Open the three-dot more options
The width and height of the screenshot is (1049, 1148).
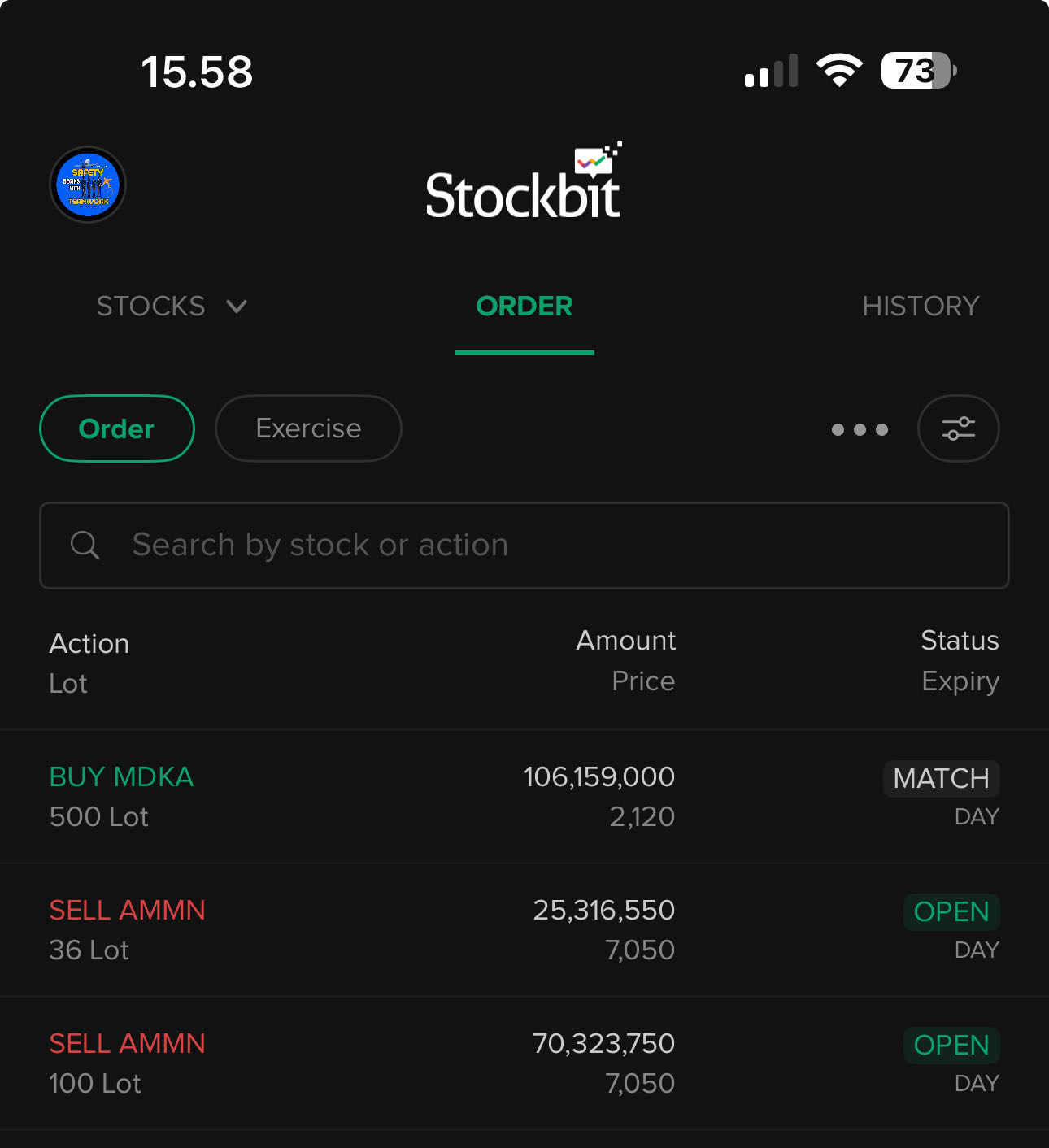(x=860, y=429)
